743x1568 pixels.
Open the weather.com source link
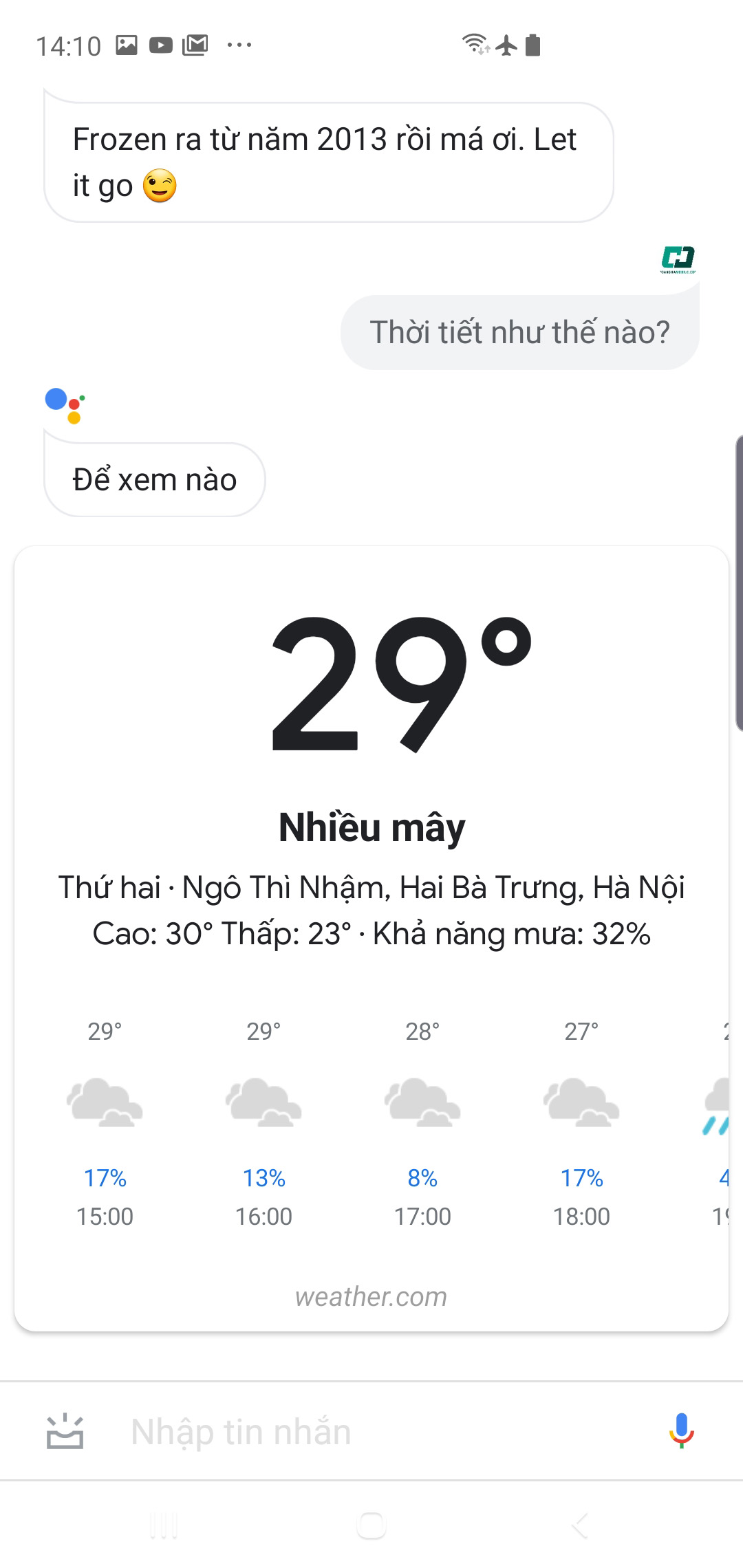(371, 1297)
